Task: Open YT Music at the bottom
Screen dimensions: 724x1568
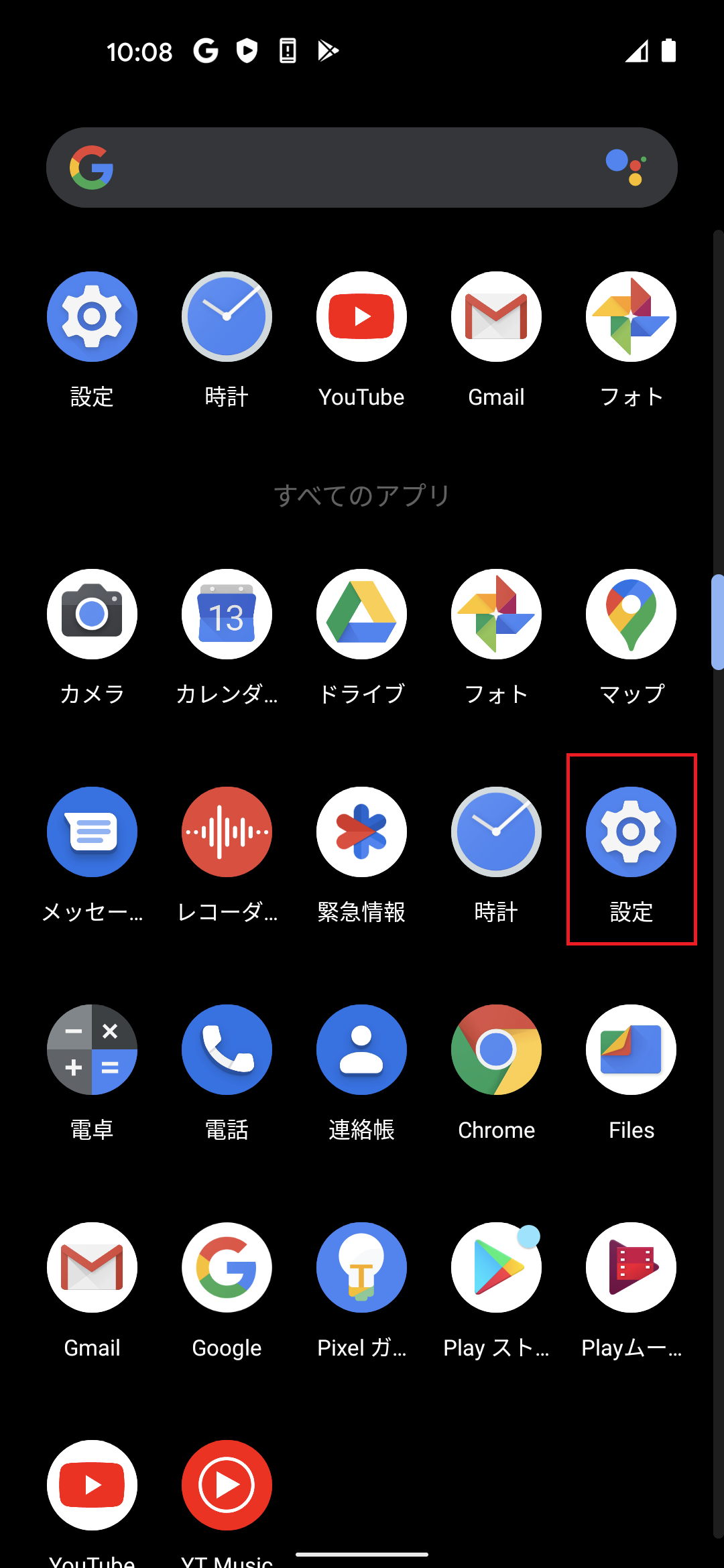Action: pos(227,1485)
